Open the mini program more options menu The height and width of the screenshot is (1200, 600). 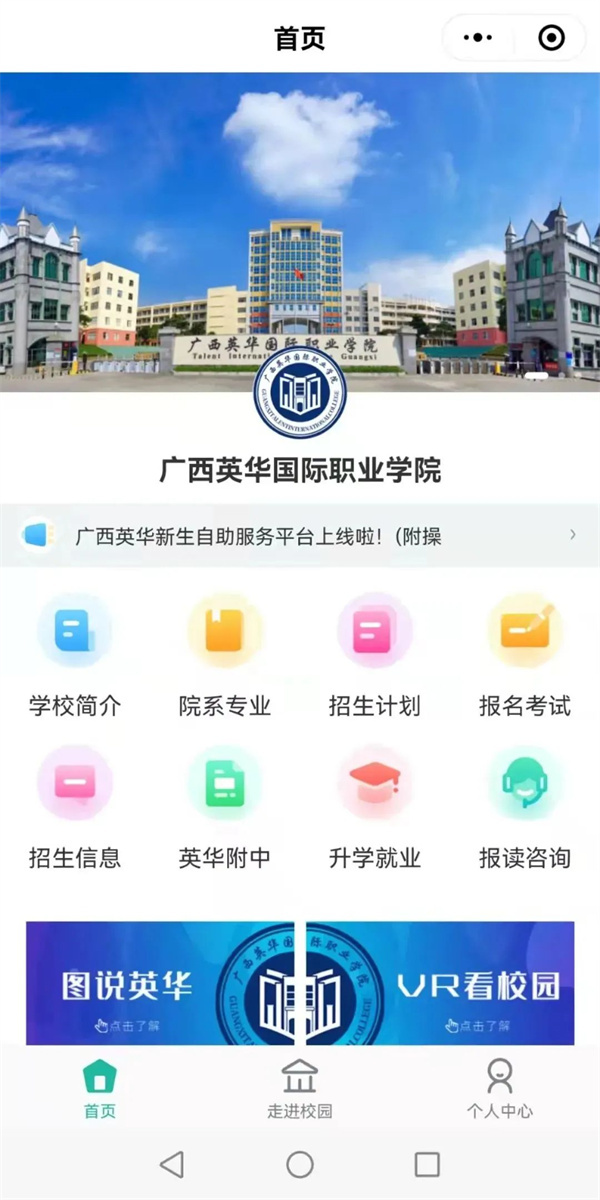tap(479, 38)
